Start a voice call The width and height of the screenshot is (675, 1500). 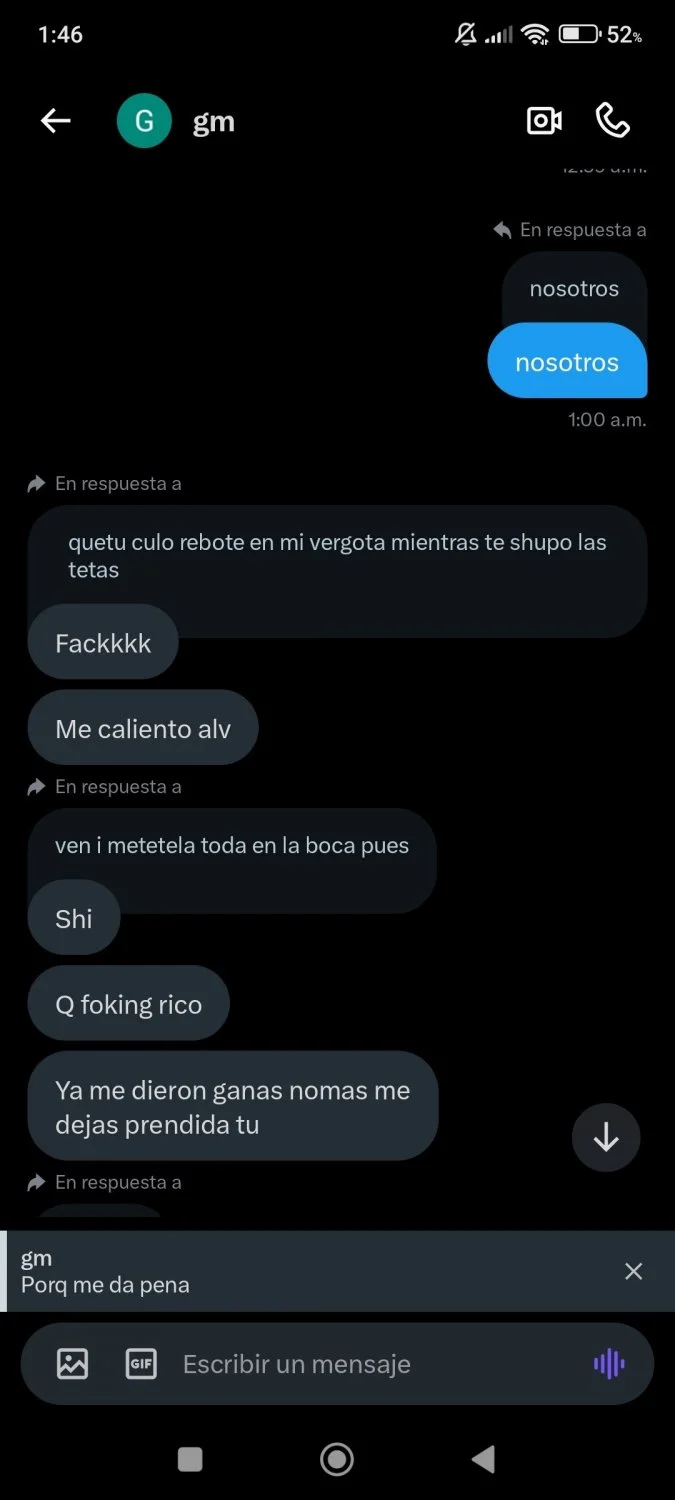tap(612, 121)
